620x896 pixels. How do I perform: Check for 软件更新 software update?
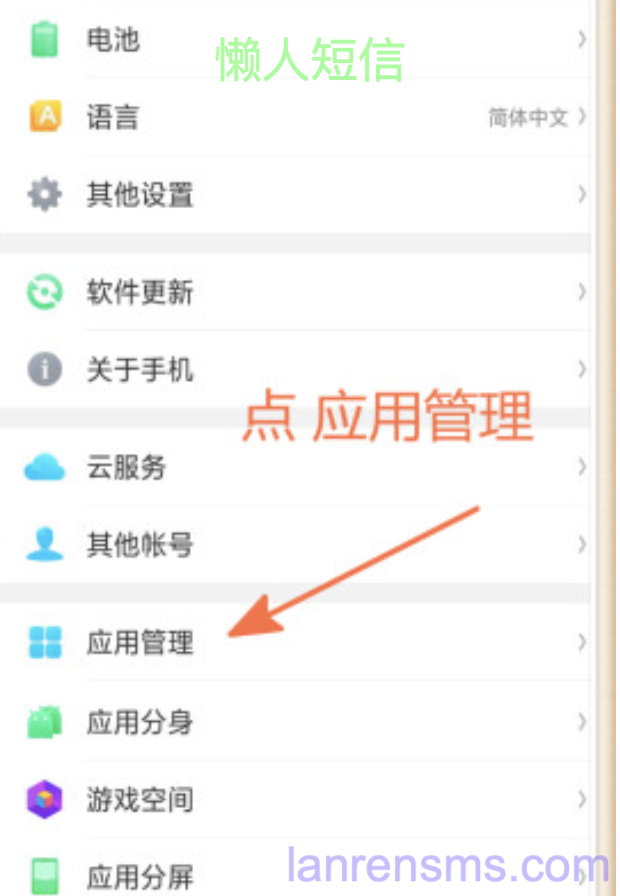[140, 292]
